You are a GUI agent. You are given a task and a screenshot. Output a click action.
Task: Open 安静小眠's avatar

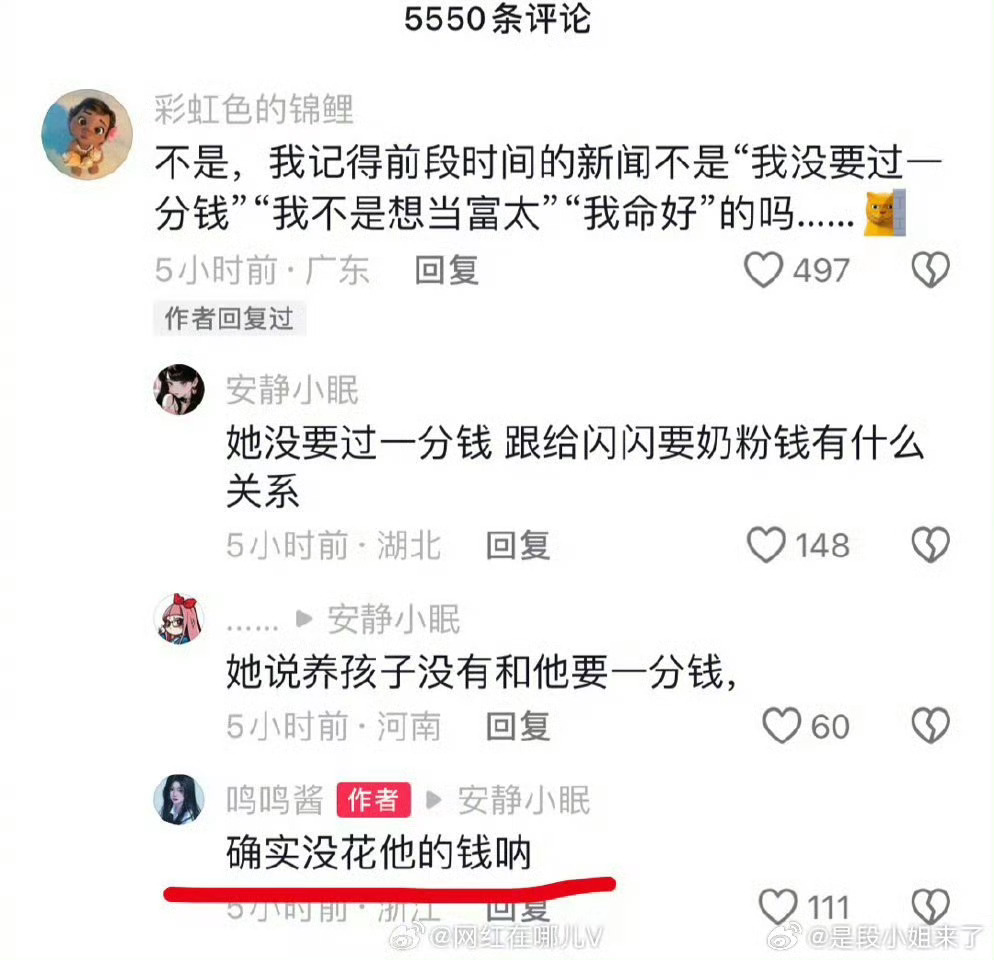coord(179,389)
